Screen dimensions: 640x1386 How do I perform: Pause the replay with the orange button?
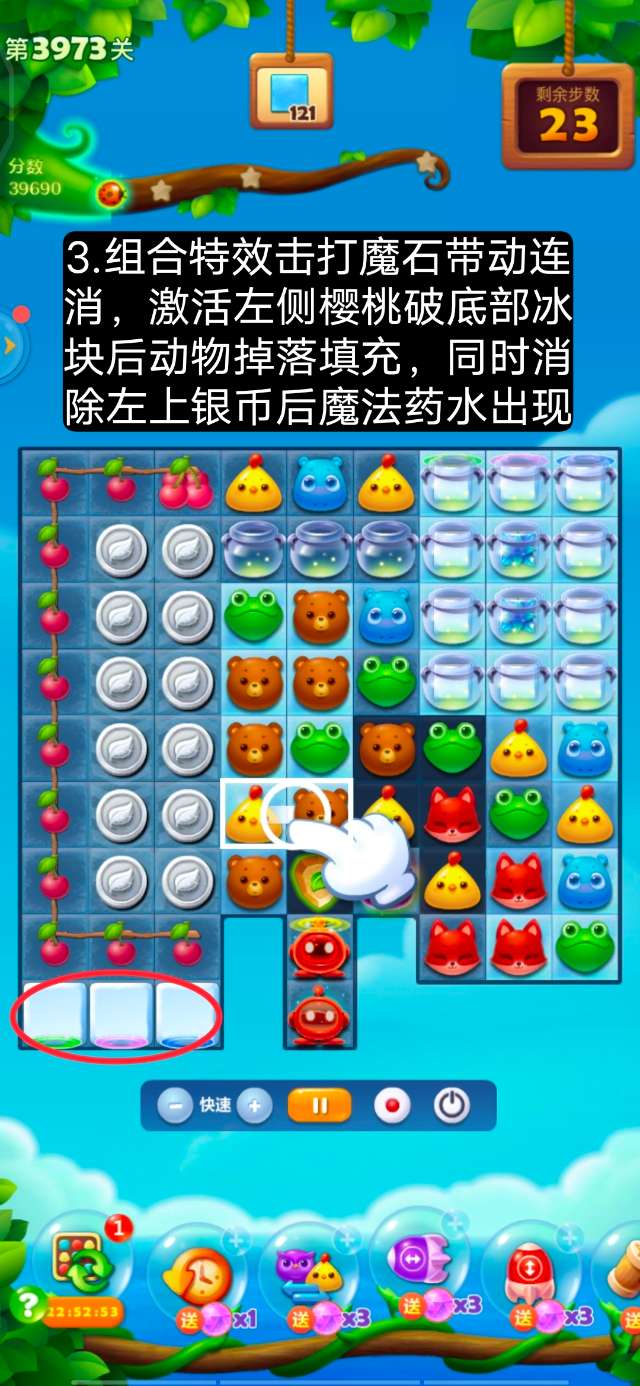(x=320, y=1106)
